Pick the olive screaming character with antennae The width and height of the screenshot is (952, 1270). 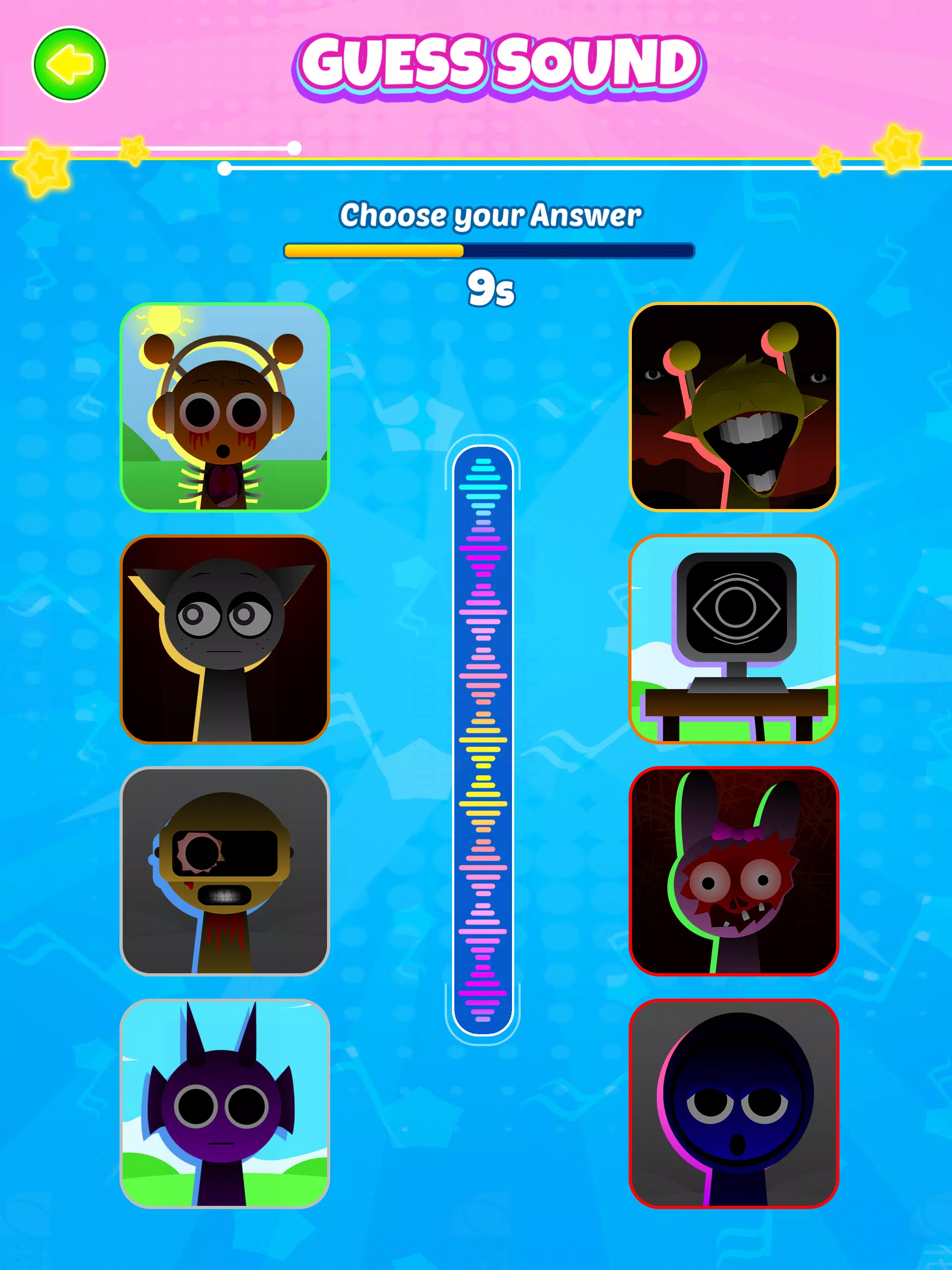[733, 407]
